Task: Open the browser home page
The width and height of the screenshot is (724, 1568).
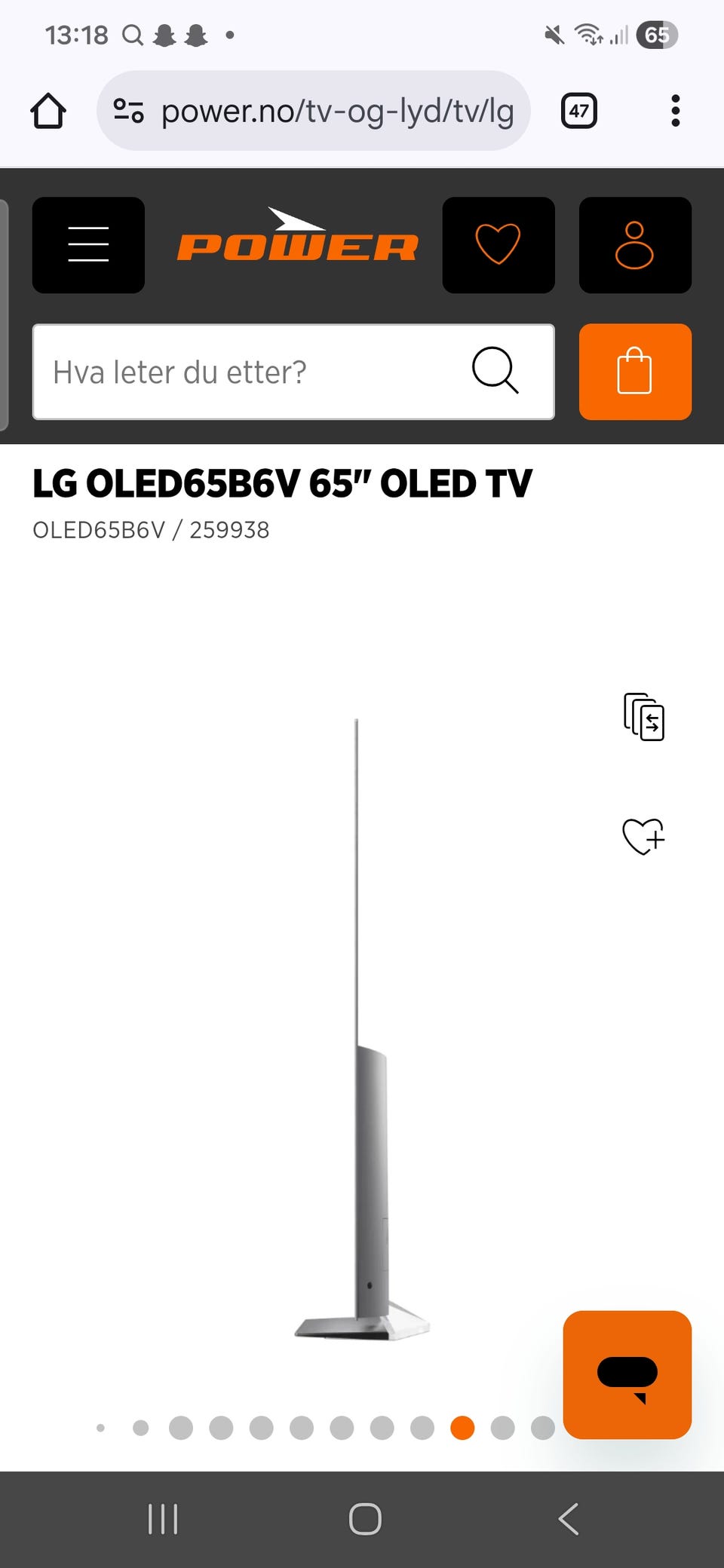Action: [48, 111]
